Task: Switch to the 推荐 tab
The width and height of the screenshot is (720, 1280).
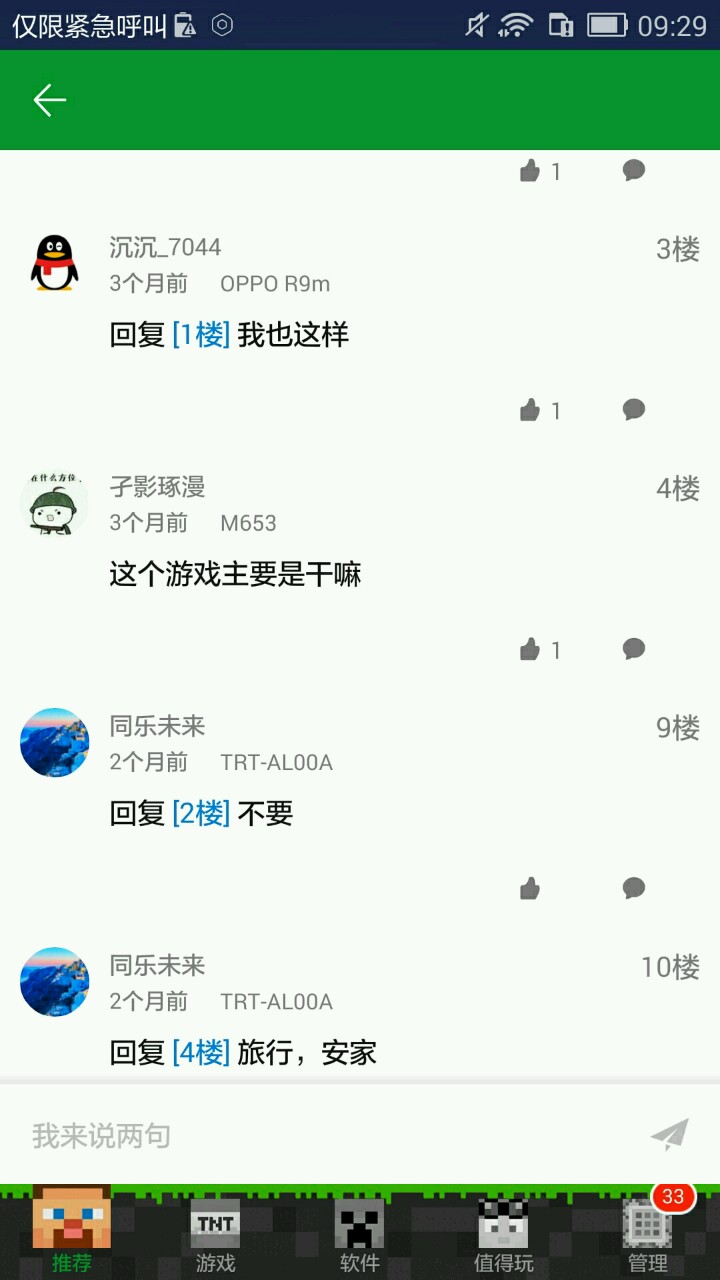Action: [72, 1232]
